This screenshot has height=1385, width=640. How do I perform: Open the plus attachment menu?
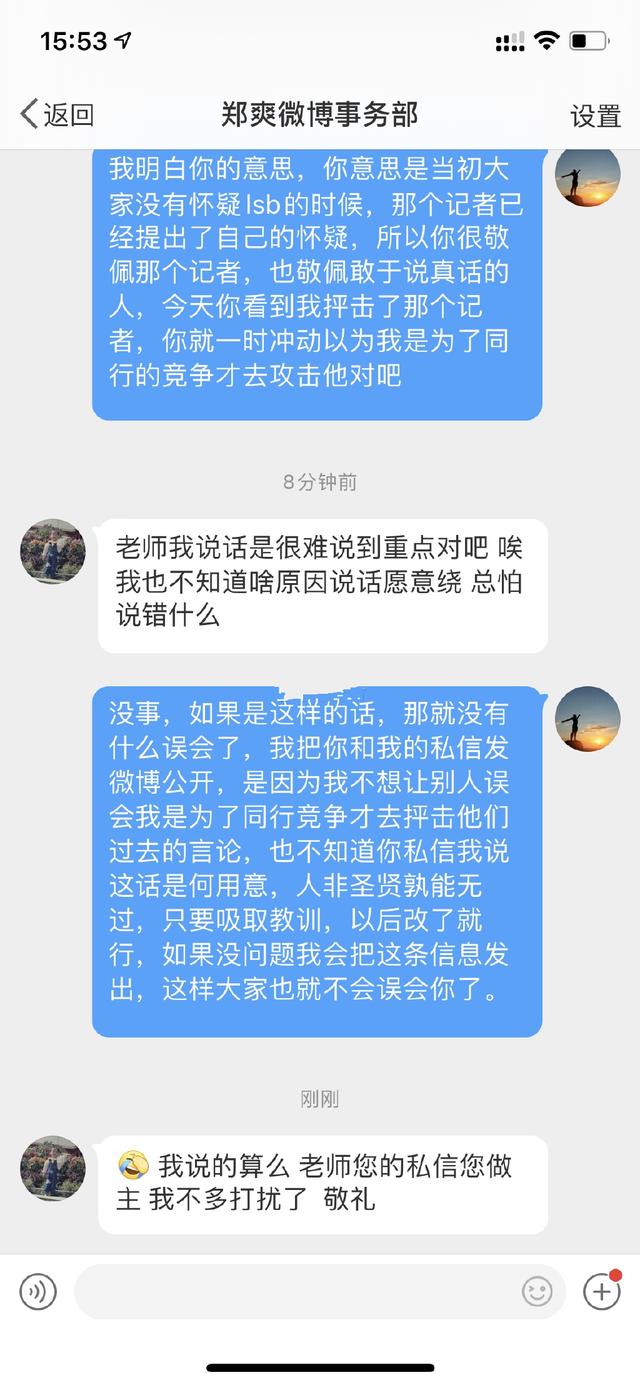[x=601, y=1292]
